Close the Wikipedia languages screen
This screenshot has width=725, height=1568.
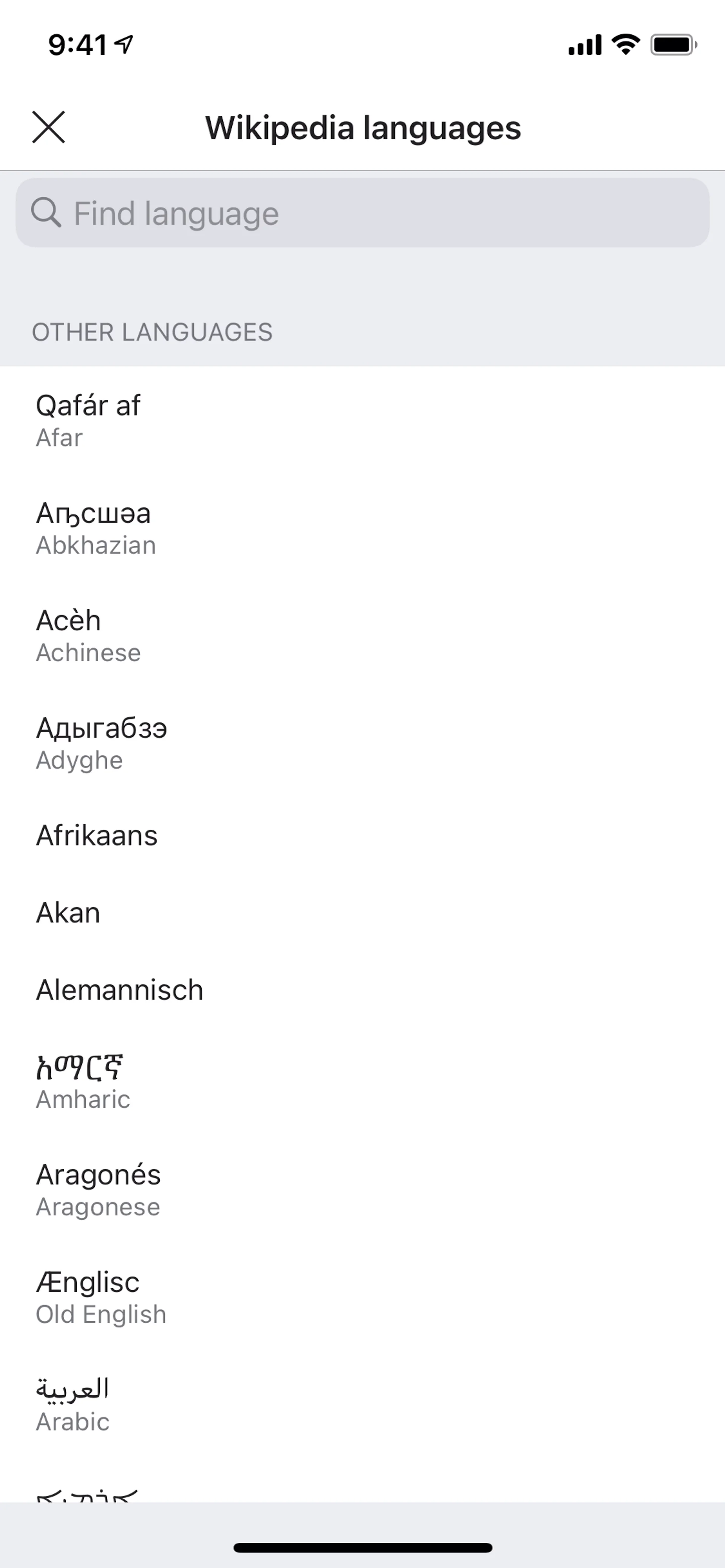[x=48, y=127]
